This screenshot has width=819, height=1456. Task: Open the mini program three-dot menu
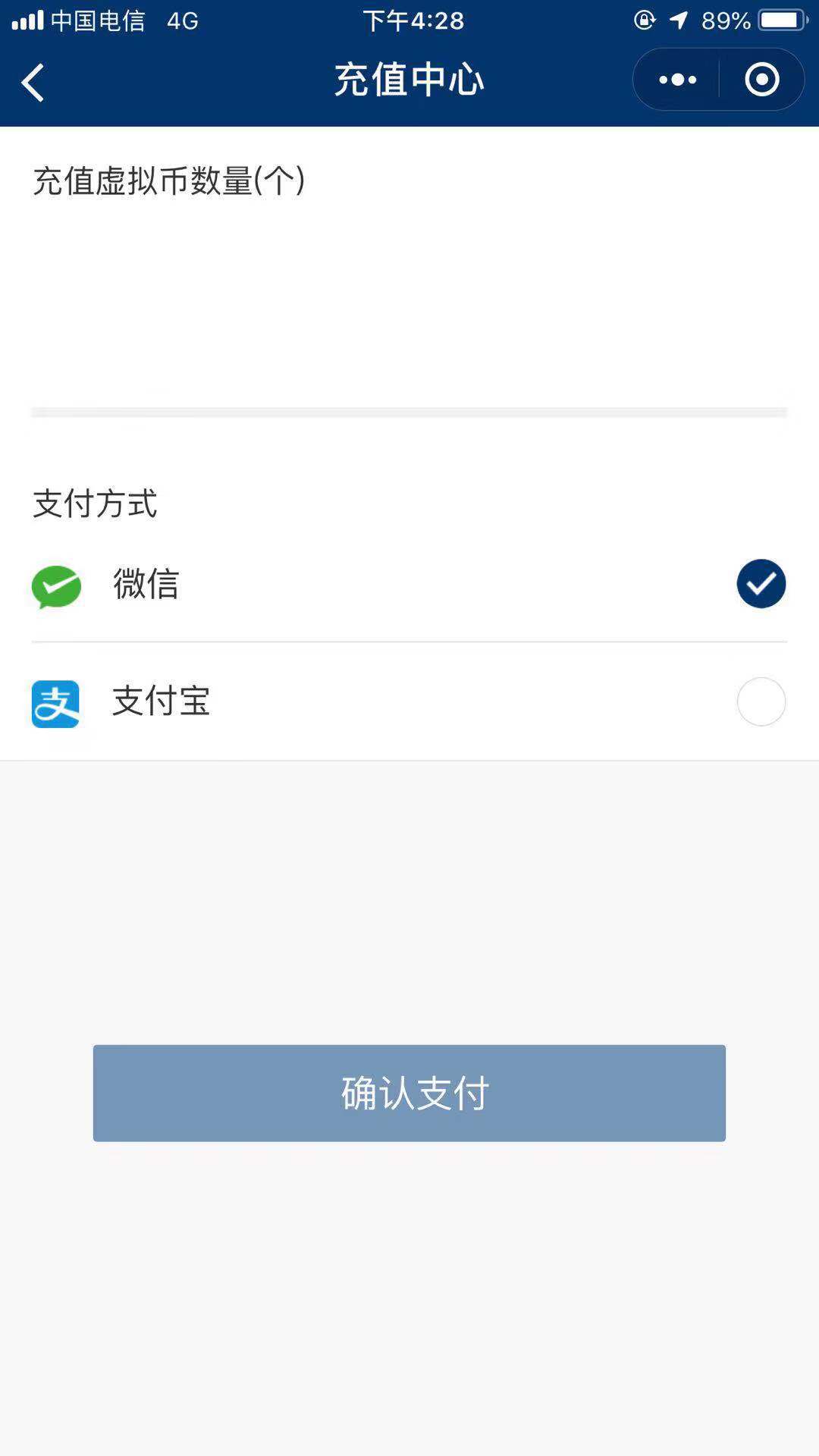click(x=677, y=80)
